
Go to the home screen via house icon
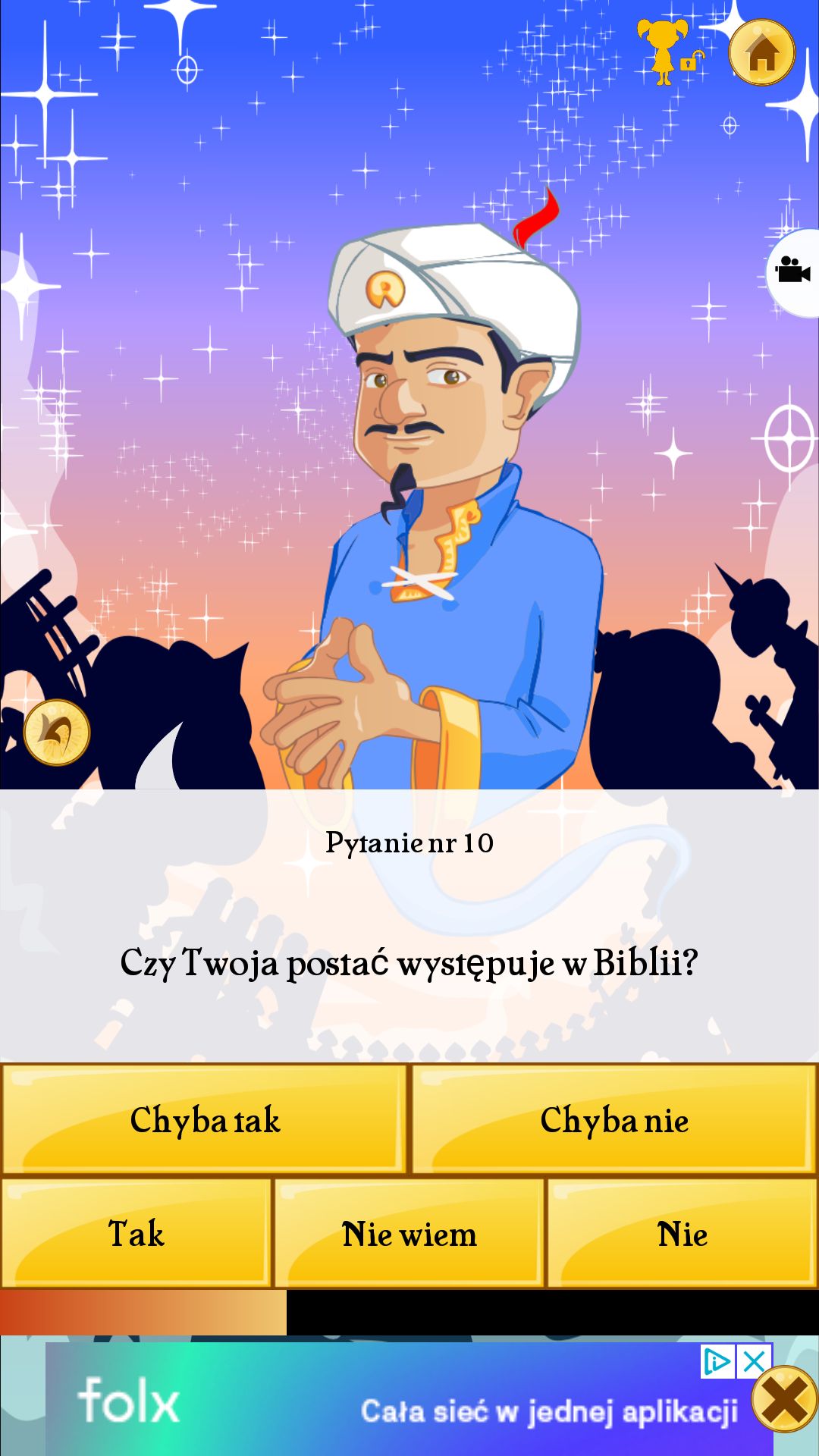(x=761, y=52)
